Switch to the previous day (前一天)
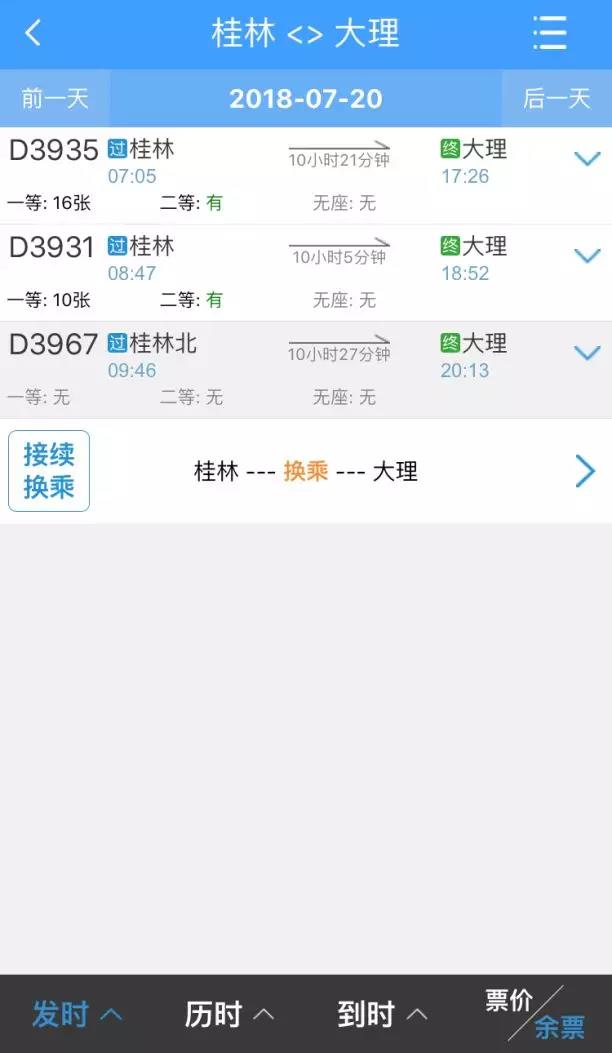The image size is (612, 1053). 55,99
